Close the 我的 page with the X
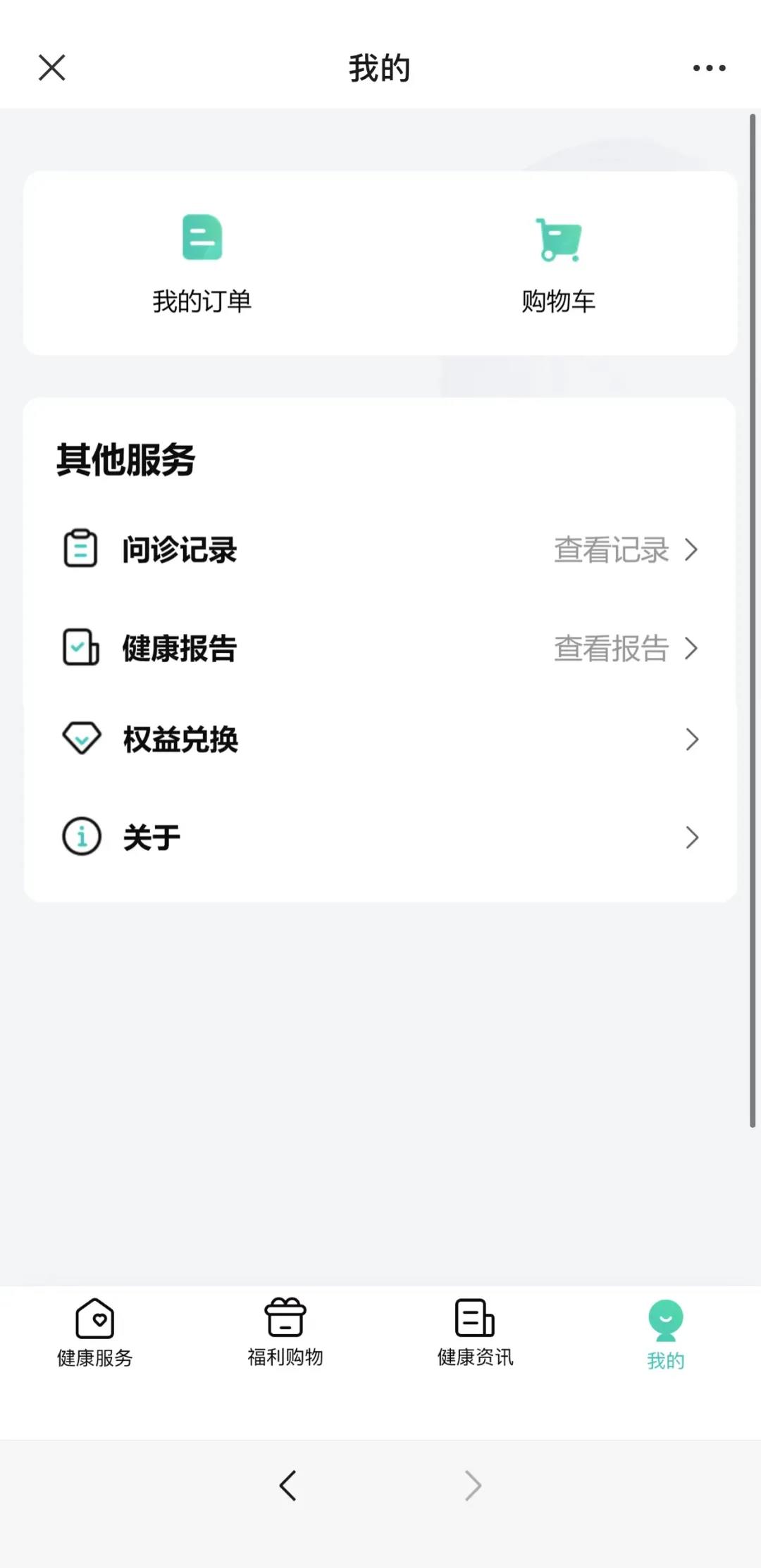The width and height of the screenshot is (761, 1568). [x=51, y=68]
